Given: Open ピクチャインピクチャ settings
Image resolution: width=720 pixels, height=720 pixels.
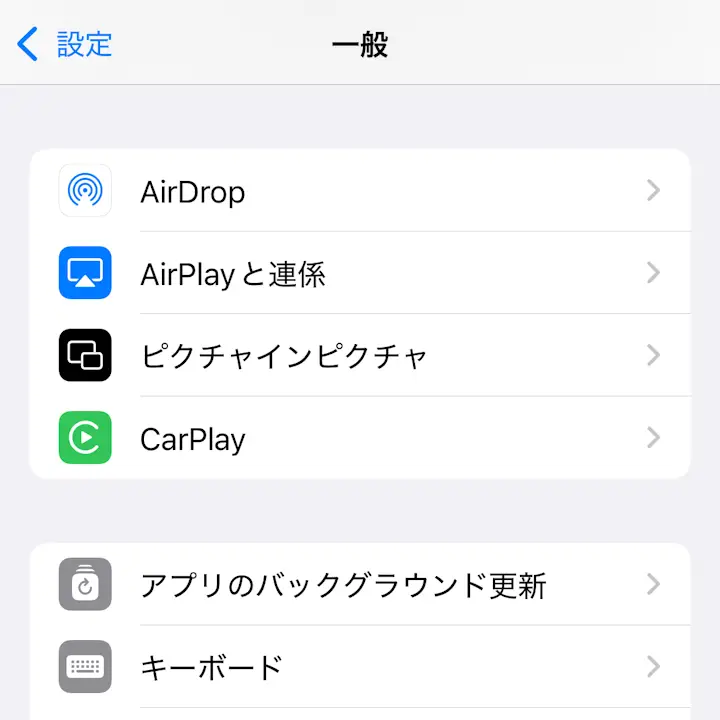Looking at the screenshot, I should 360,355.
